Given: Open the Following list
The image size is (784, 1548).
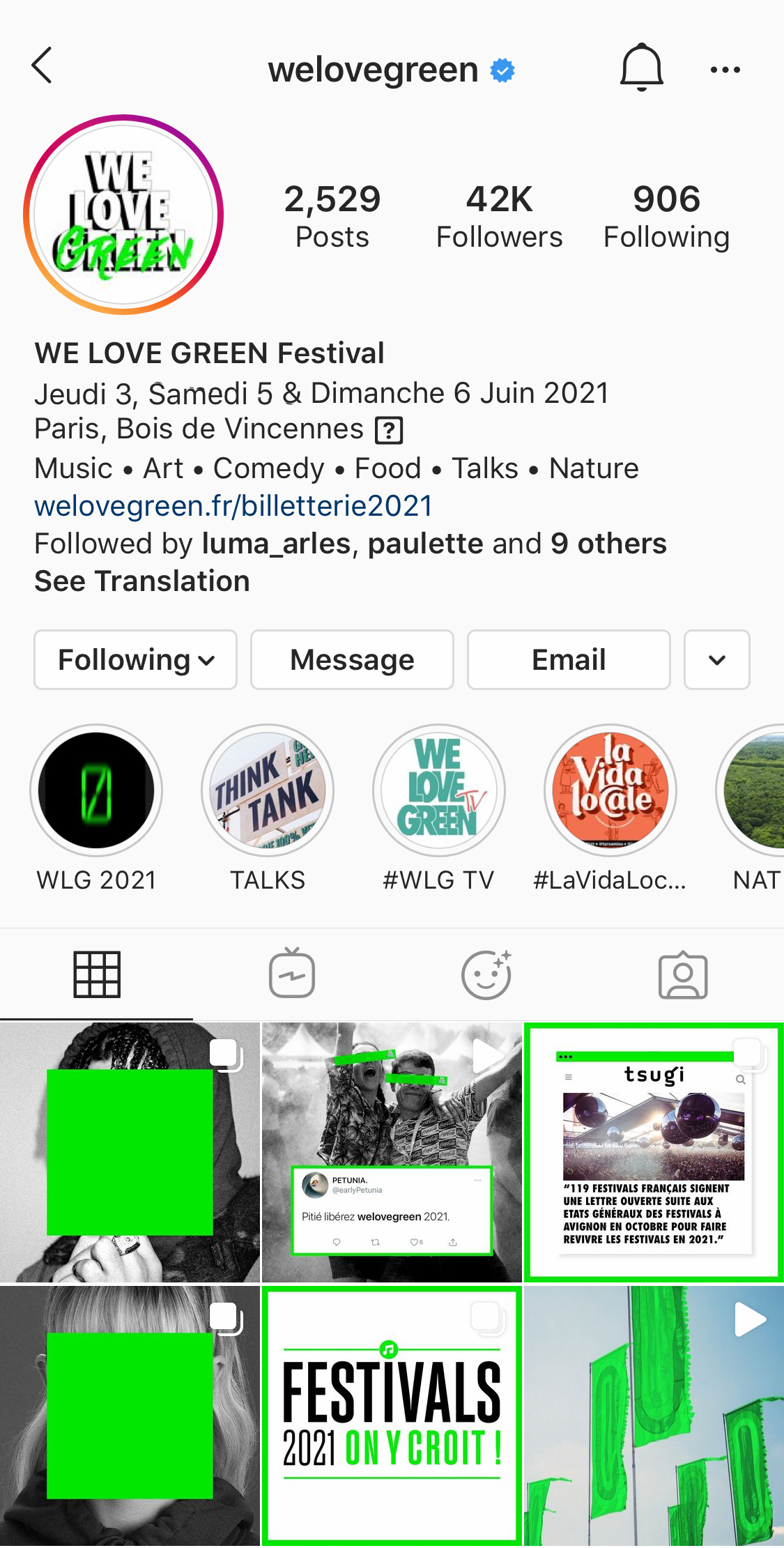Looking at the screenshot, I should click(x=666, y=216).
